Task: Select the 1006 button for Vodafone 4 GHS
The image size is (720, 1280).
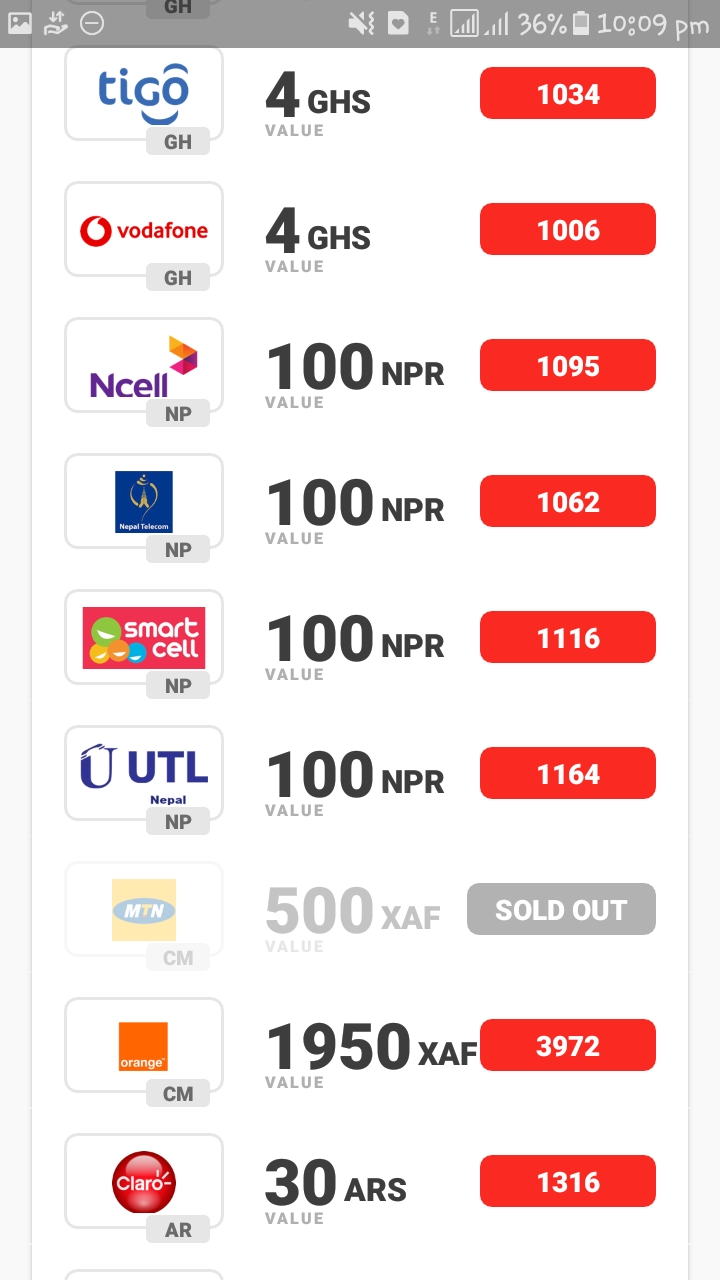Action: (568, 230)
